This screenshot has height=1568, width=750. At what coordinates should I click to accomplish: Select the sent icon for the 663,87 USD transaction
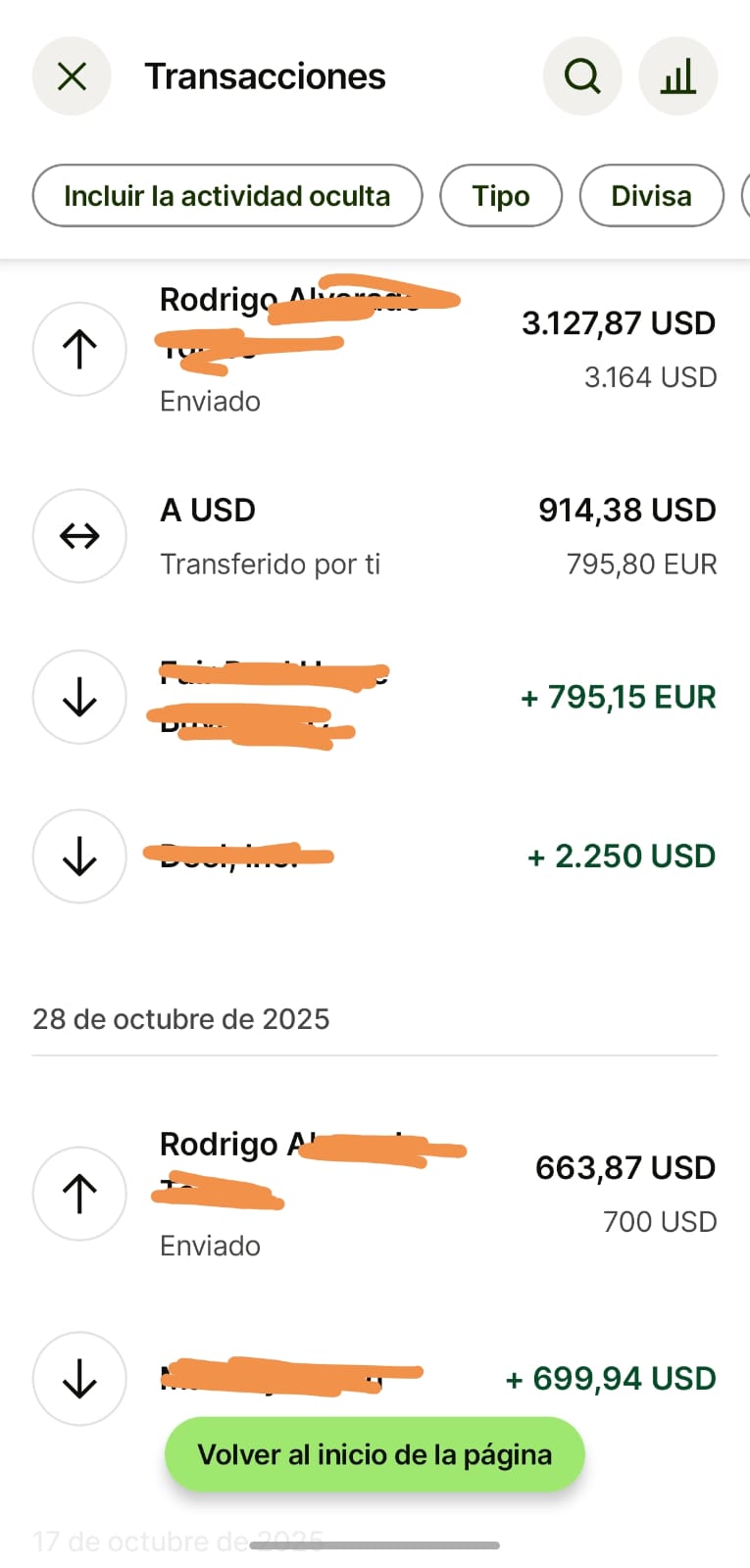pos(78,1194)
